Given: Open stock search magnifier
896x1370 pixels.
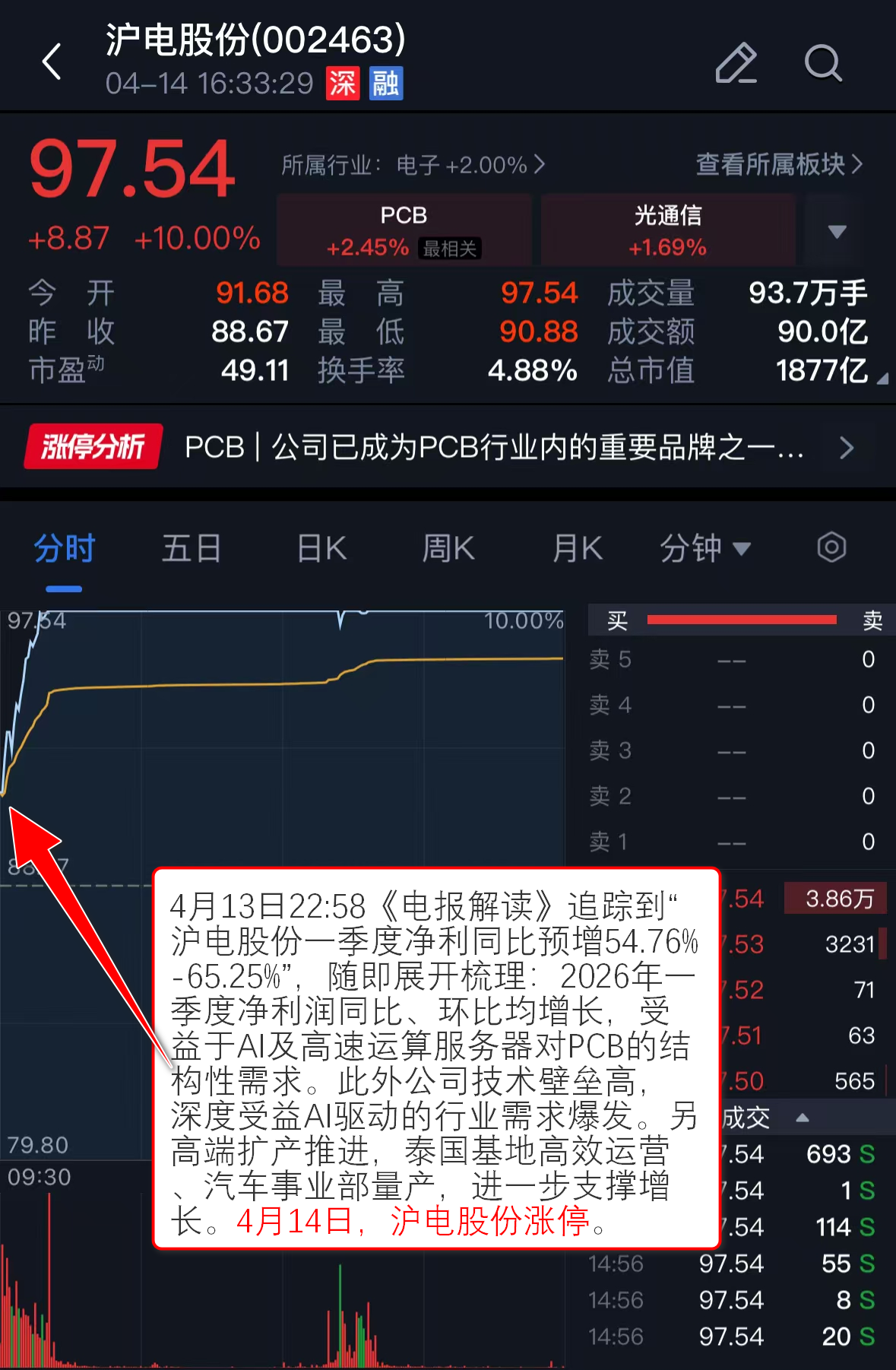Looking at the screenshot, I should 823,63.
